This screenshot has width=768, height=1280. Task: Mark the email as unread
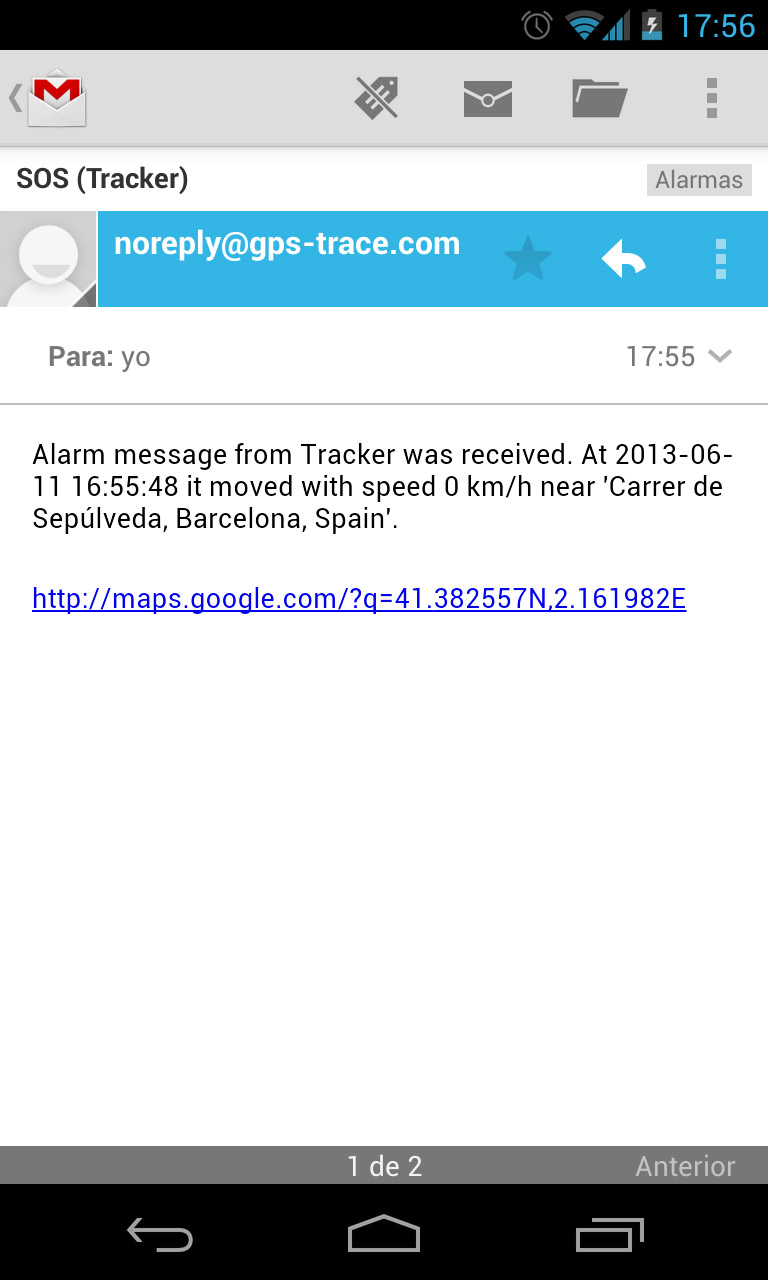[x=488, y=99]
